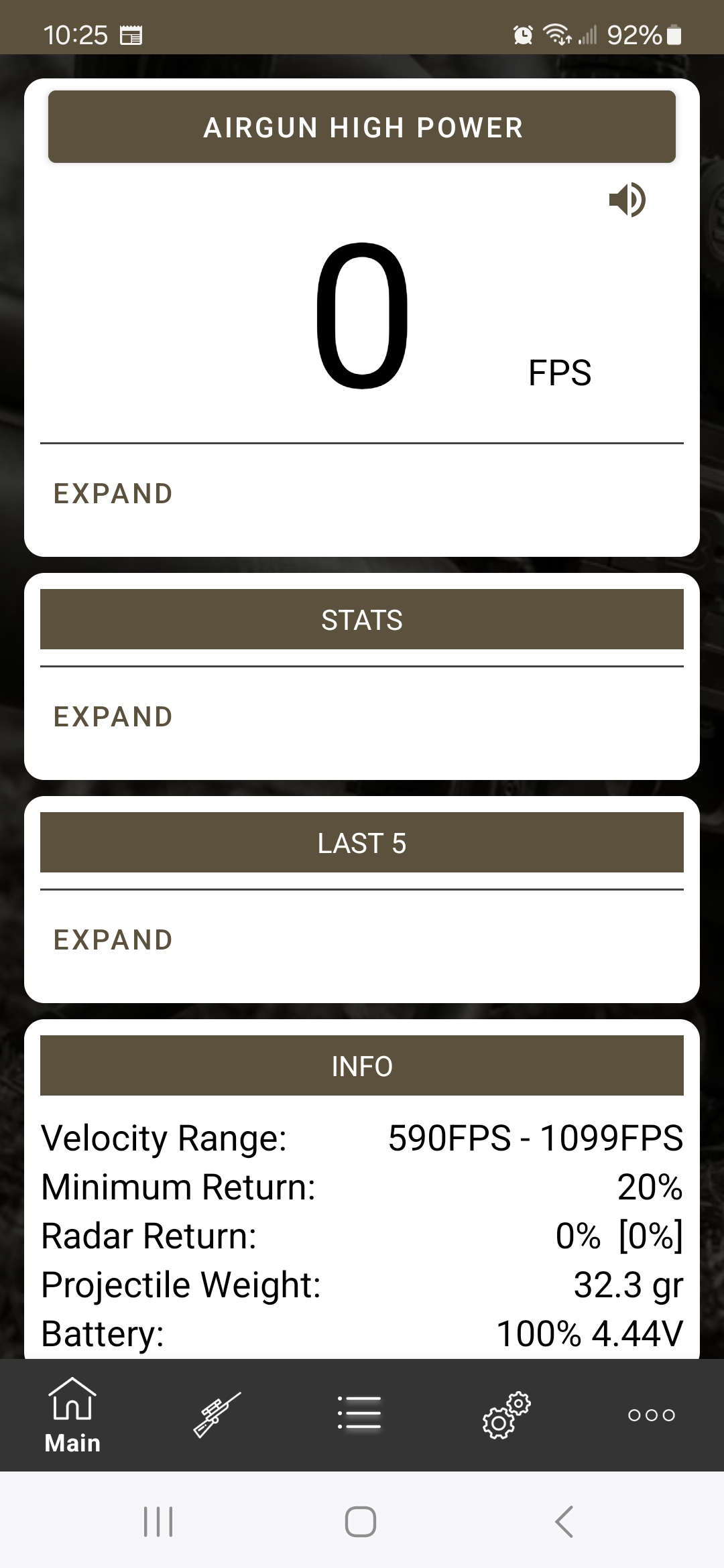Switch to the Main tab

pyautogui.click(x=72, y=1415)
